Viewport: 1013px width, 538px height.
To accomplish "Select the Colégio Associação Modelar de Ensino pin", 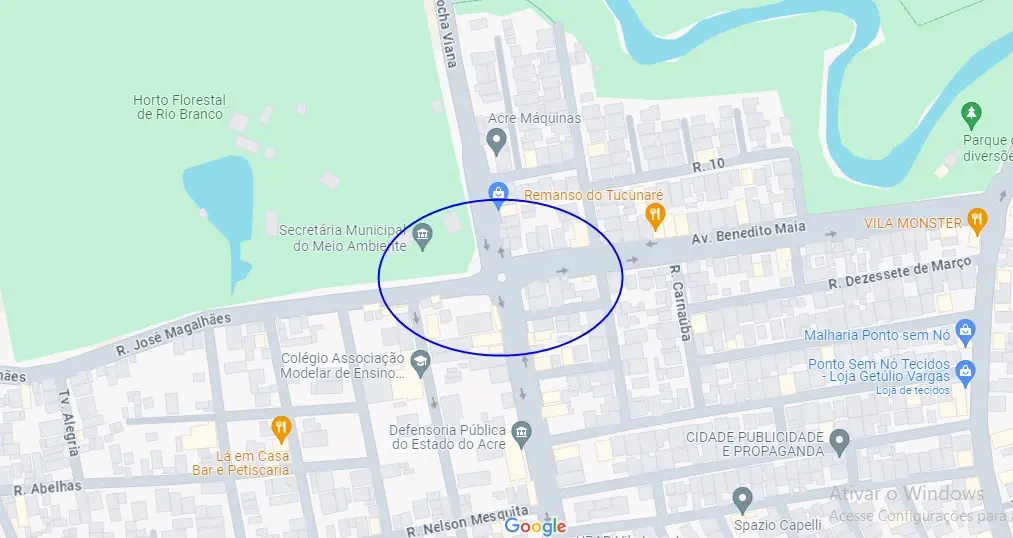I will (420, 362).
